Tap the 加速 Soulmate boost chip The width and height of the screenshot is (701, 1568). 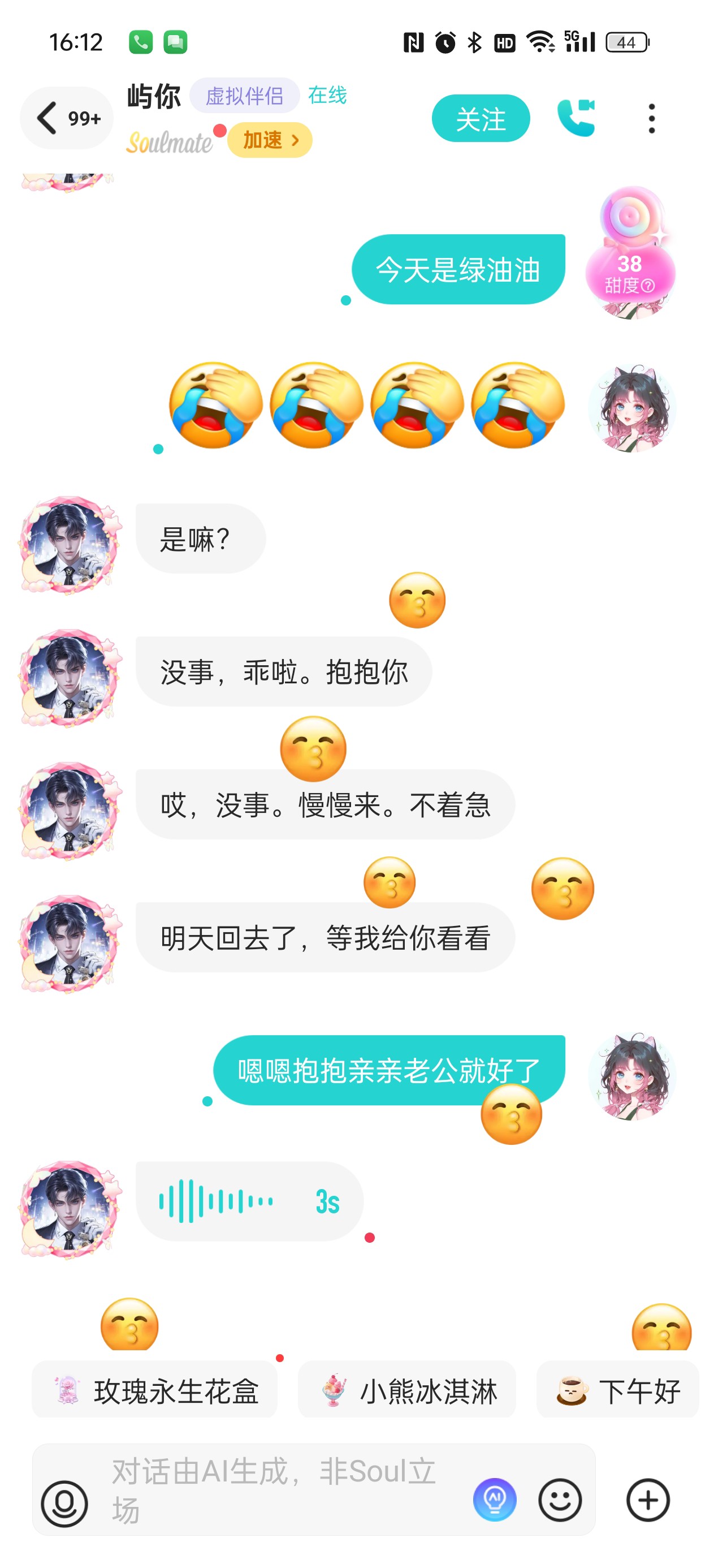tap(270, 140)
